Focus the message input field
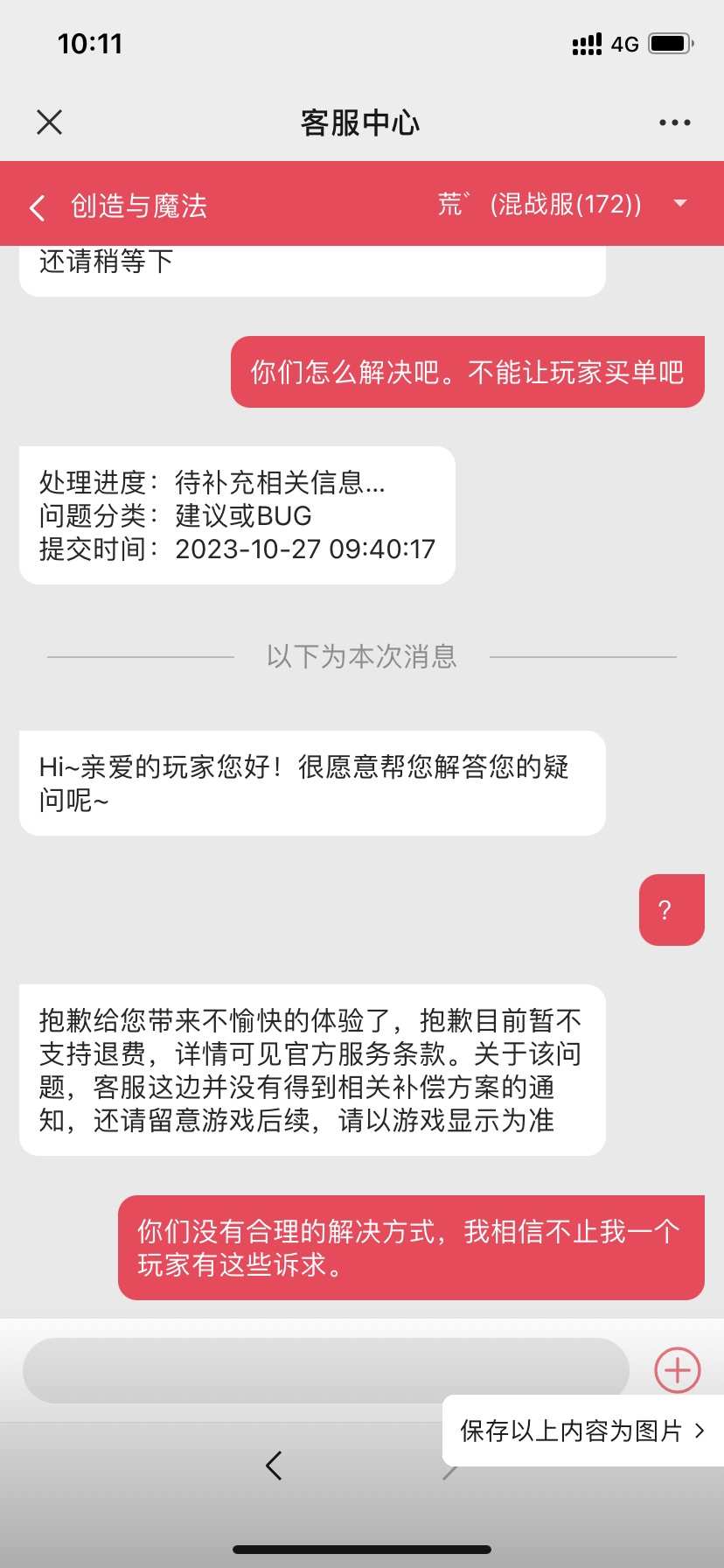 pyautogui.click(x=325, y=1370)
